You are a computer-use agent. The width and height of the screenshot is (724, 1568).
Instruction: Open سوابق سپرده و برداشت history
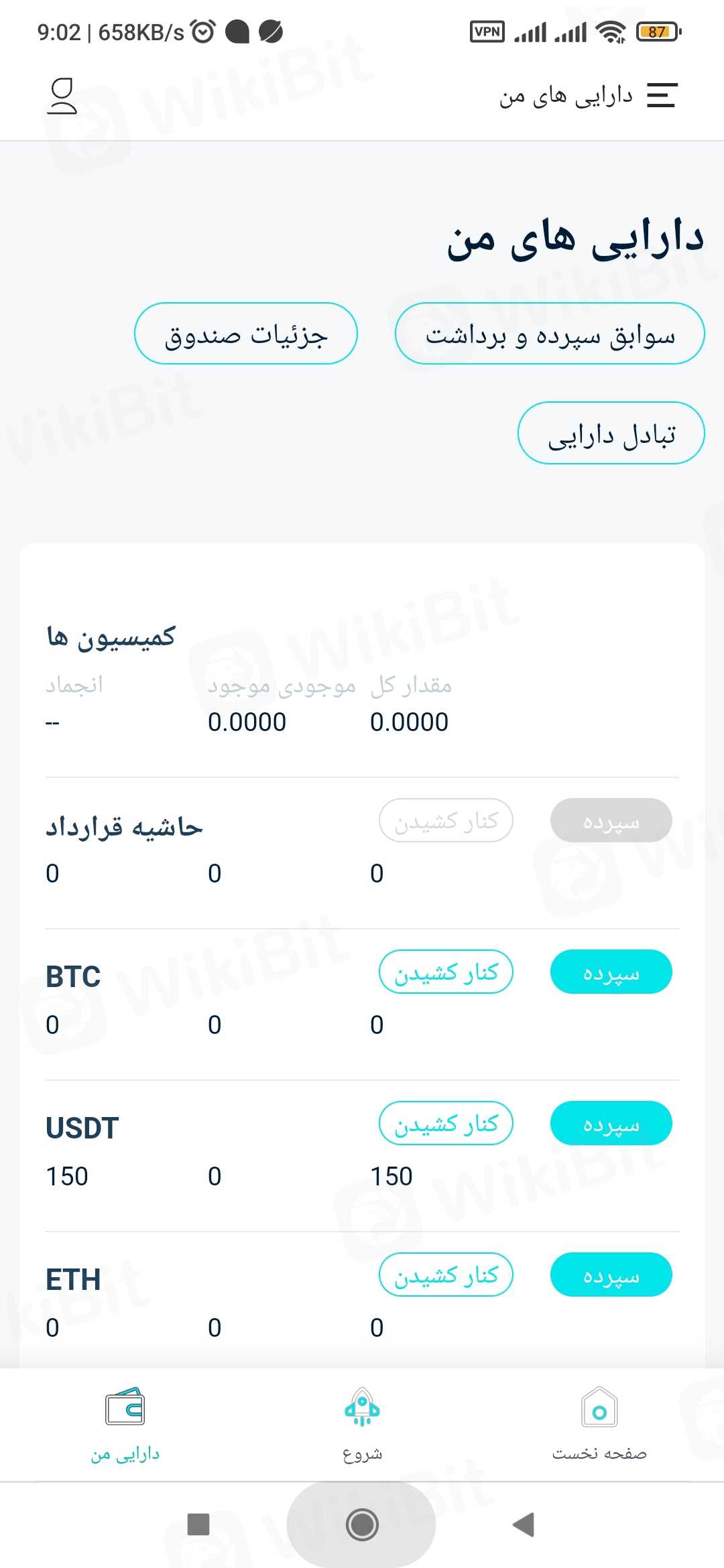550,334
